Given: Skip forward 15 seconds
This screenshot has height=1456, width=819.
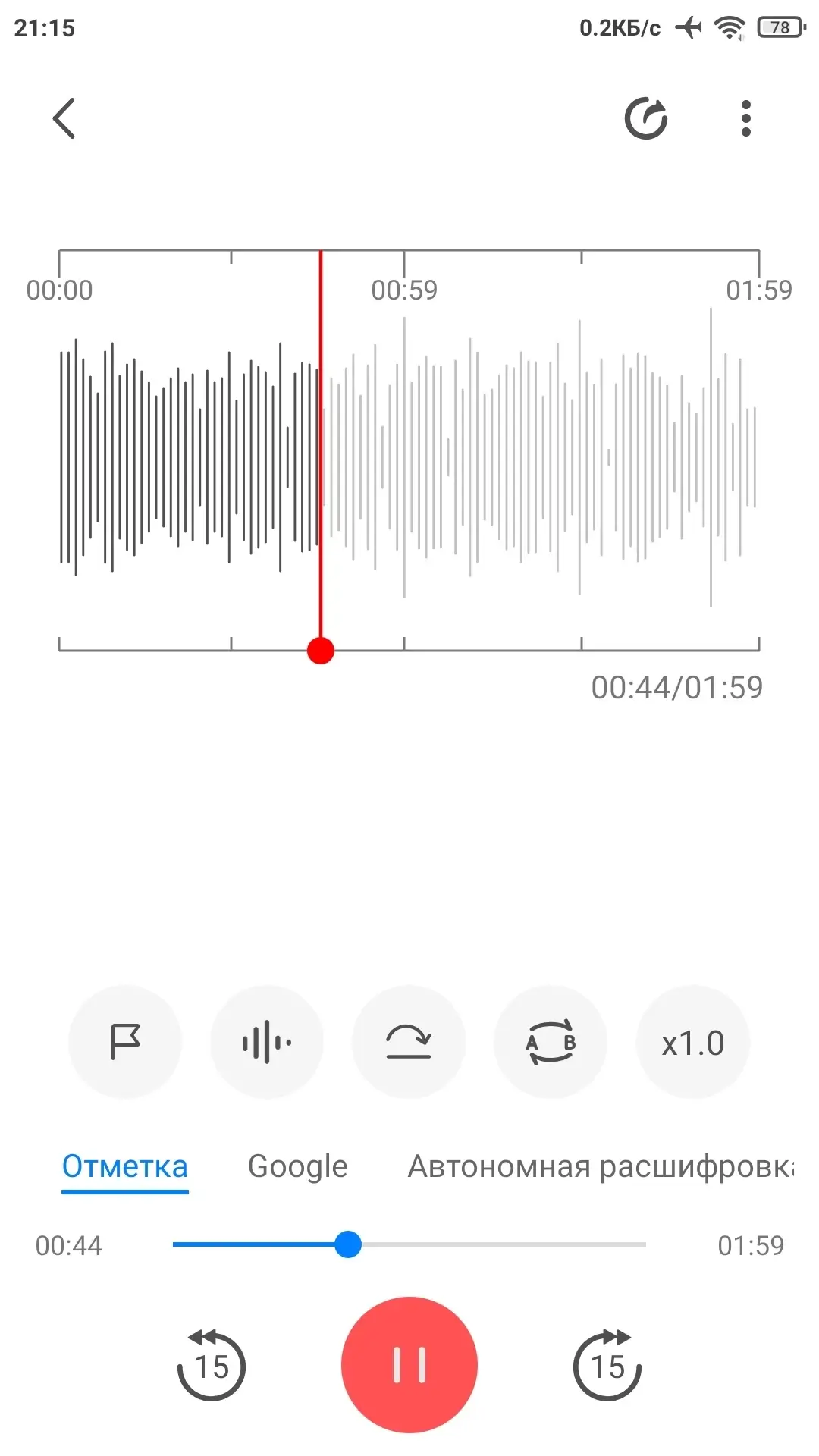Looking at the screenshot, I should (607, 1365).
